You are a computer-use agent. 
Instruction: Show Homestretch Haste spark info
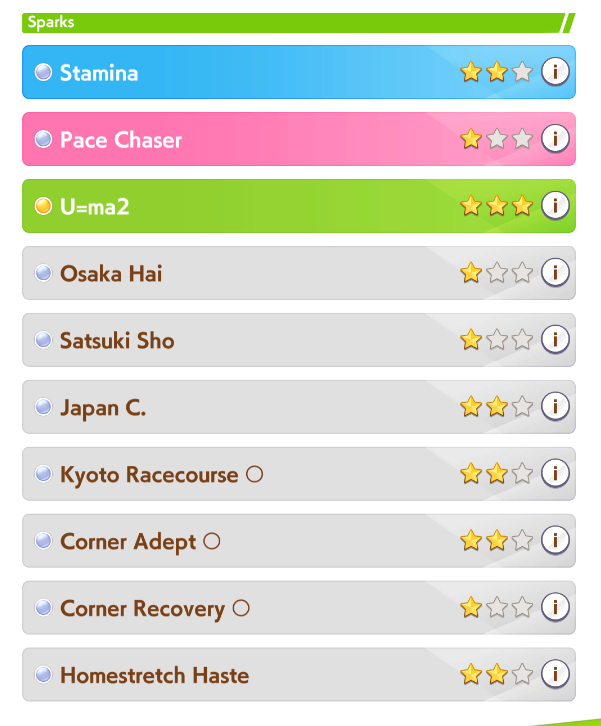pyautogui.click(x=555, y=675)
